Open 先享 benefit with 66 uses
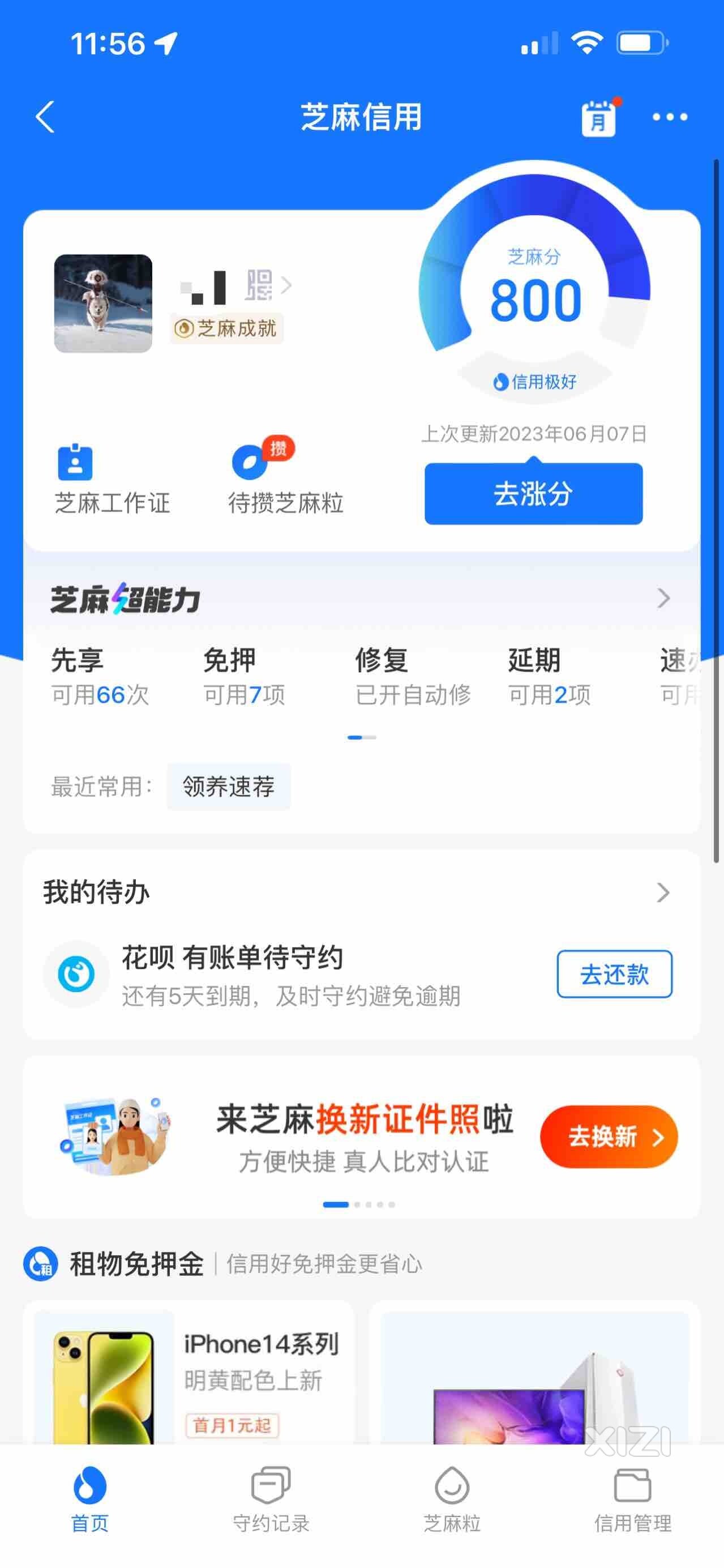Screen dimensions: 724x1568 tap(100, 677)
